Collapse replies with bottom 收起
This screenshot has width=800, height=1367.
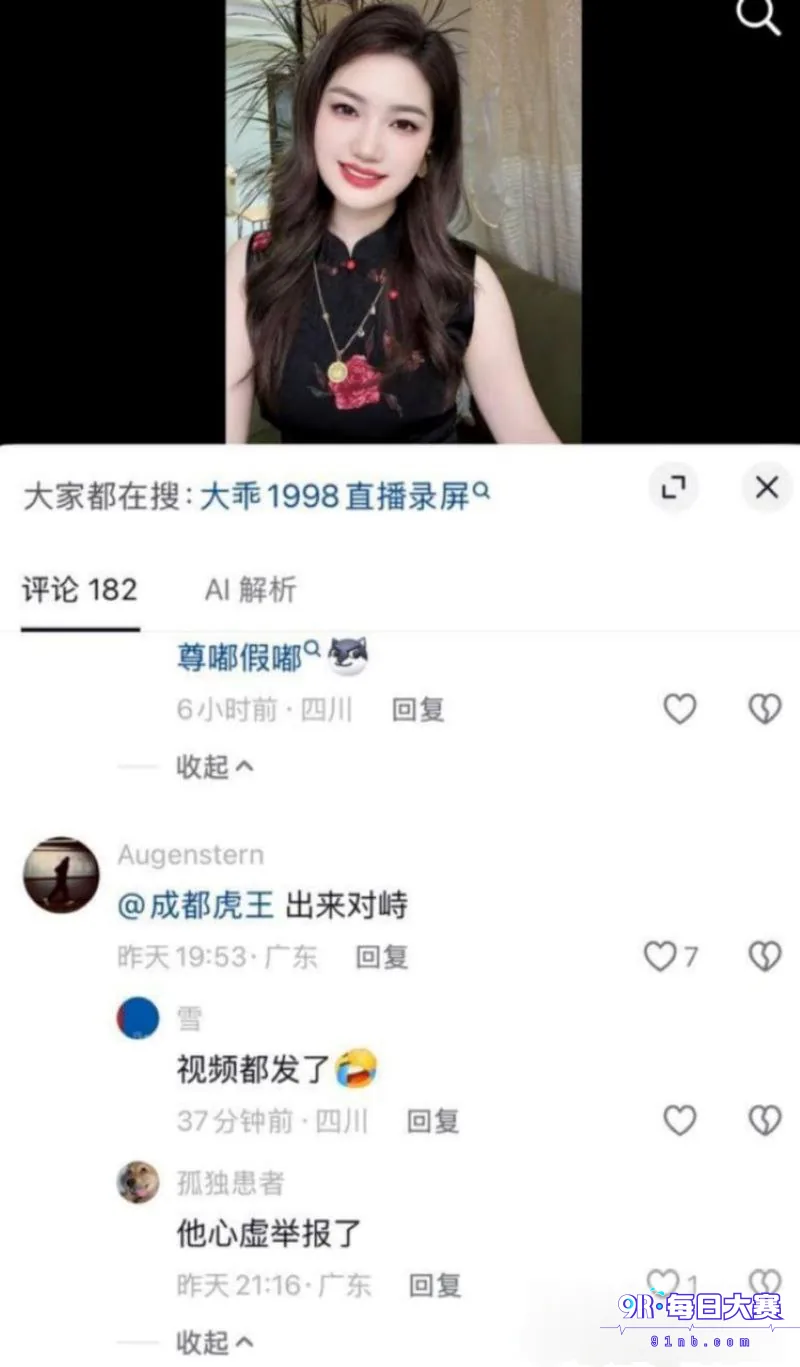tap(215, 1342)
